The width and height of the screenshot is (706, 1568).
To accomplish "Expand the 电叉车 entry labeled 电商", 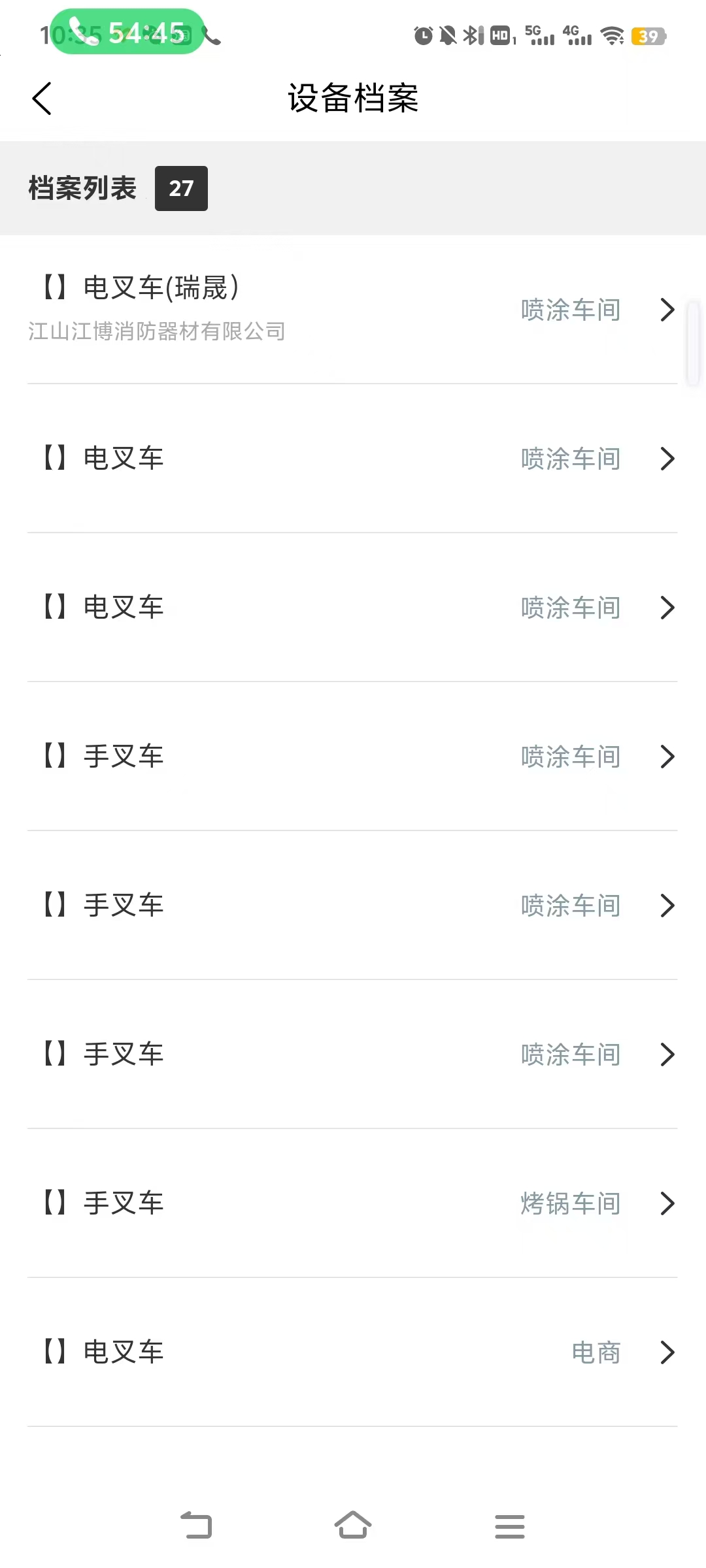I will (x=353, y=1352).
